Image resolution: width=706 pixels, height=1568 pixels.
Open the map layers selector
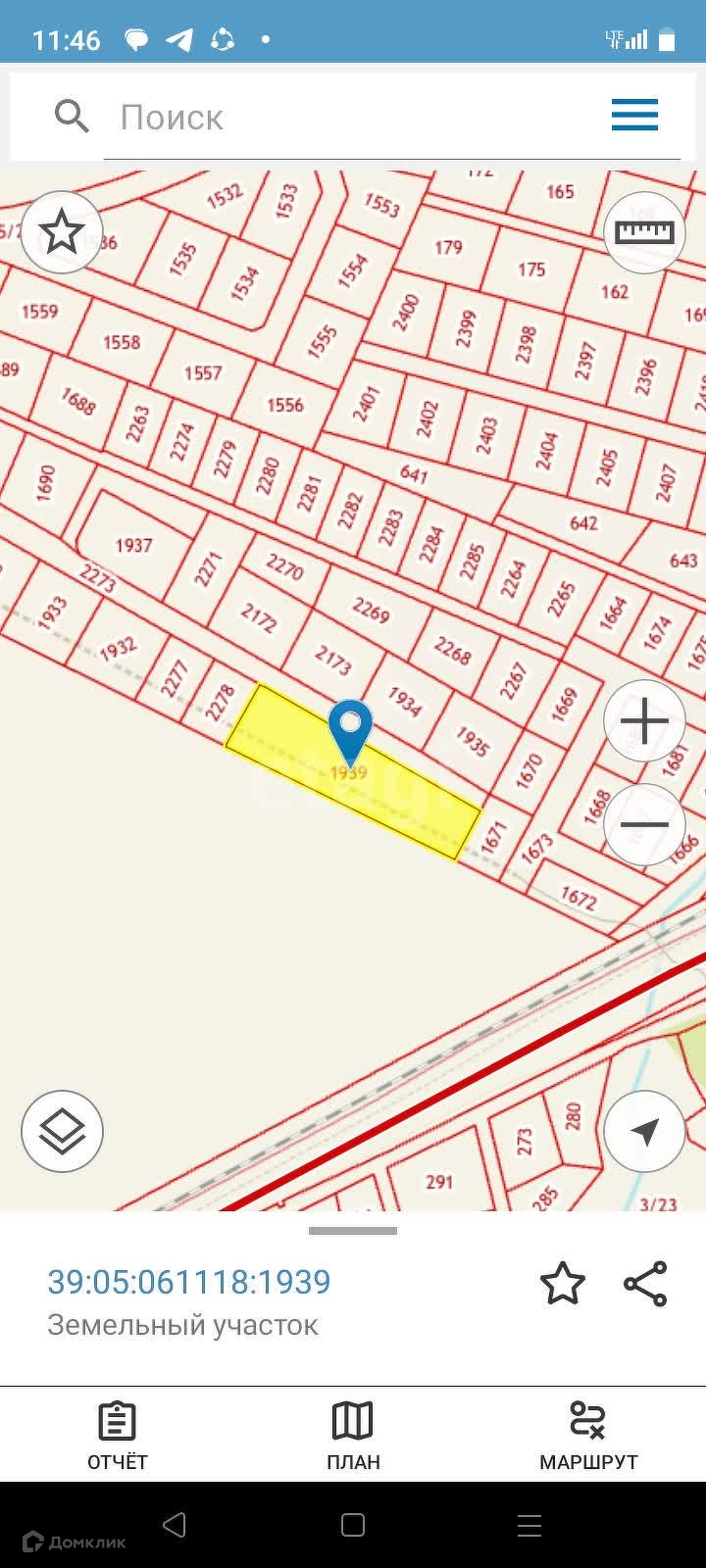click(x=62, y=1131)
